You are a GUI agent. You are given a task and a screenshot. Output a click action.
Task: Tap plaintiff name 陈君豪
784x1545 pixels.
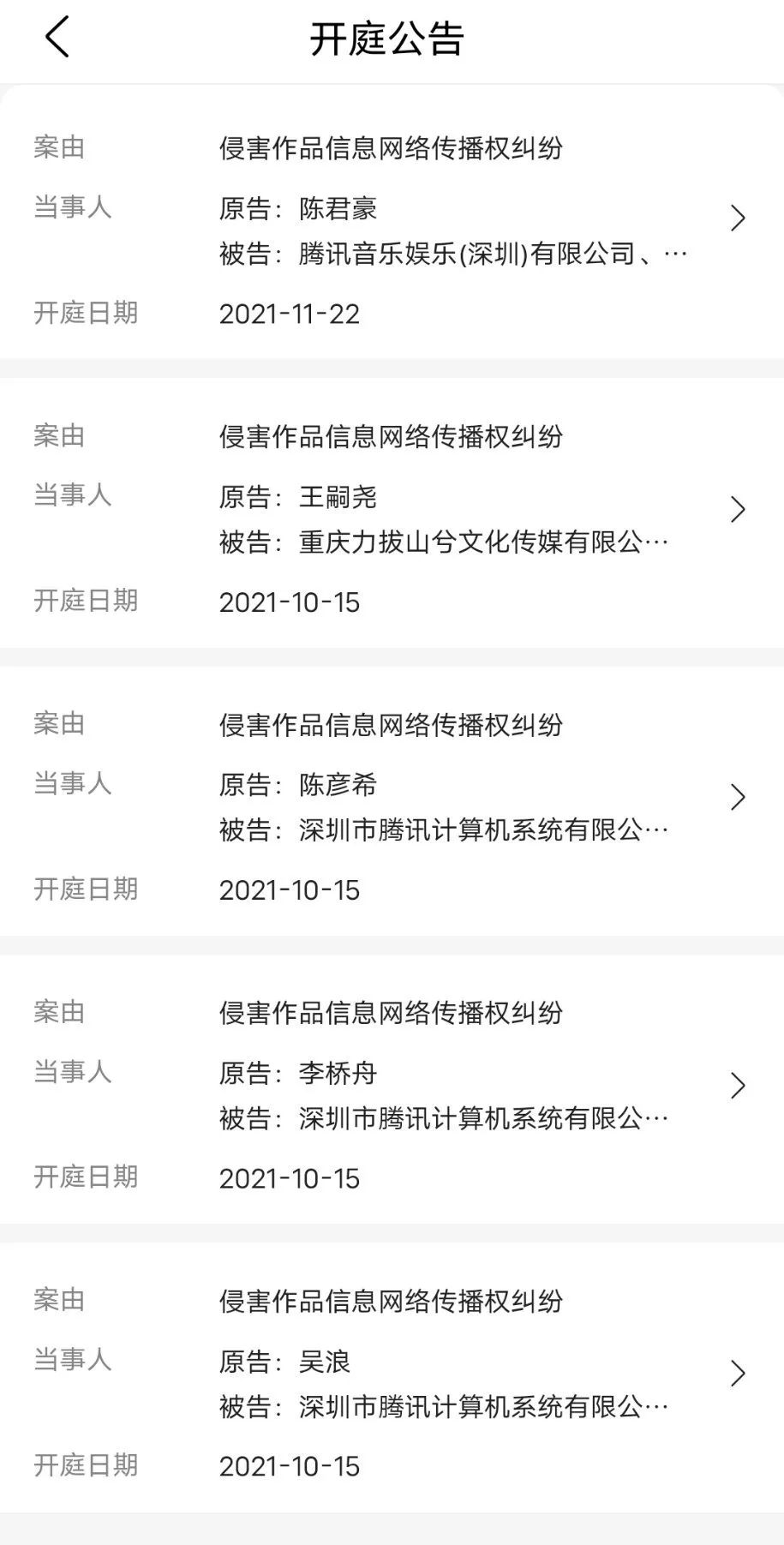point(343,208)
